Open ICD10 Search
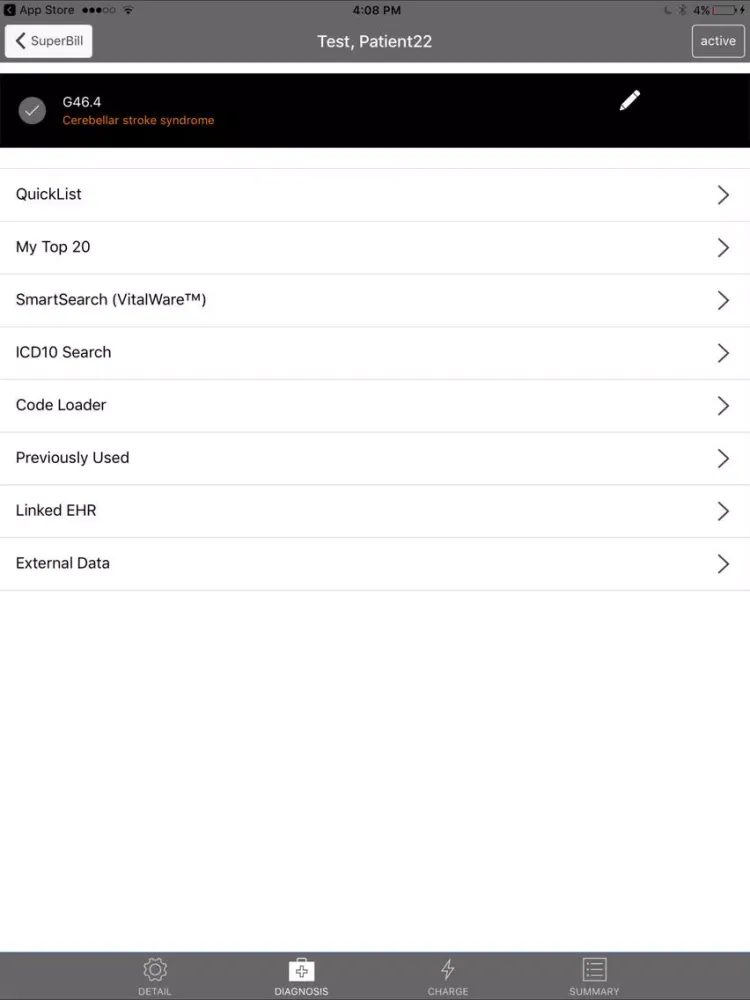 click(x=374, y=352)
